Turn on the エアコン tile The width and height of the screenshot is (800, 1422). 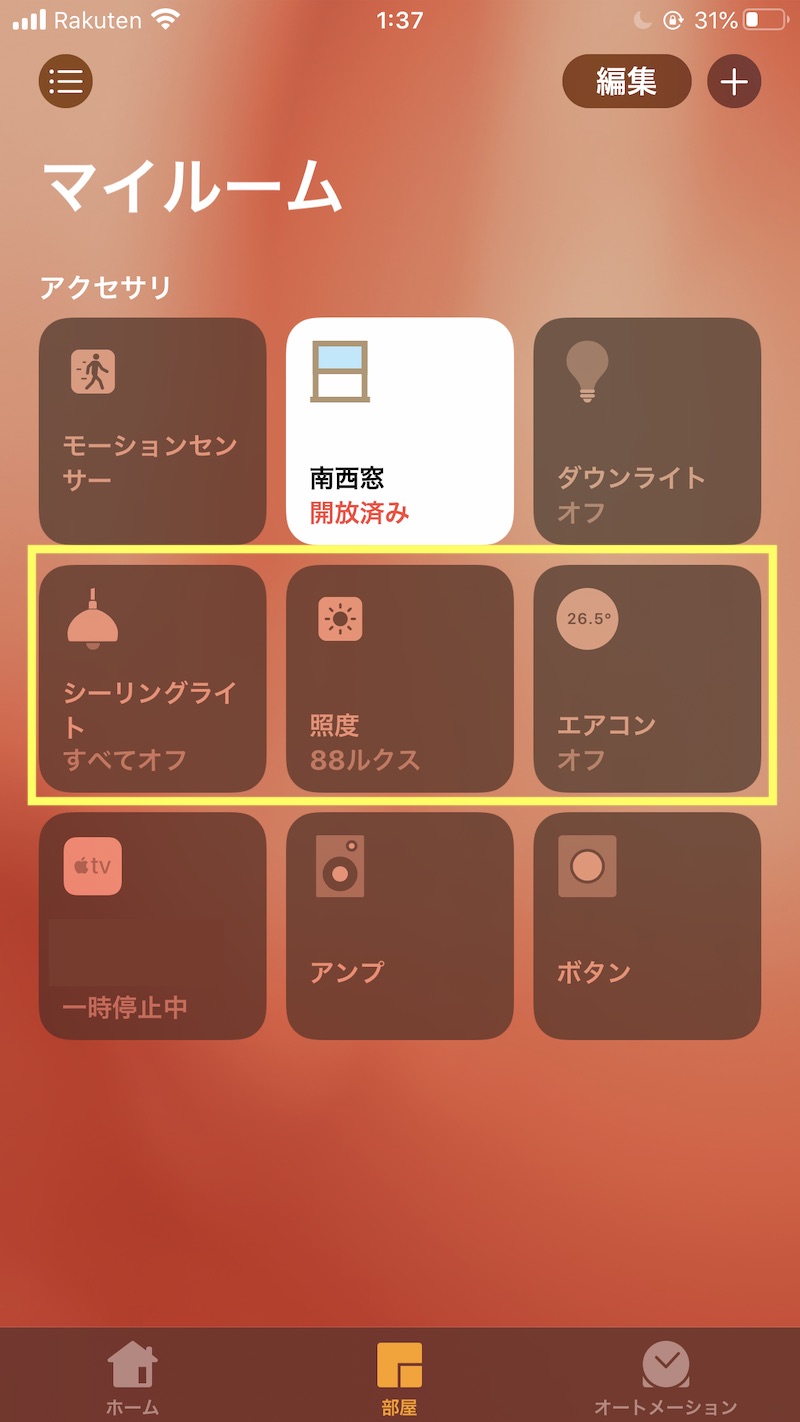[647, 678]
